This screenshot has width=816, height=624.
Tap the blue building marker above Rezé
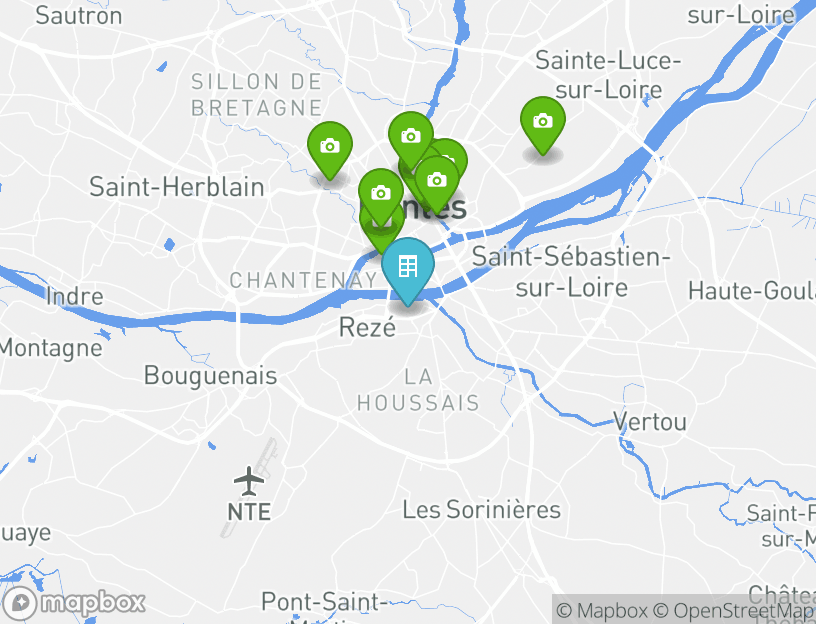click(x=407, y=267)
